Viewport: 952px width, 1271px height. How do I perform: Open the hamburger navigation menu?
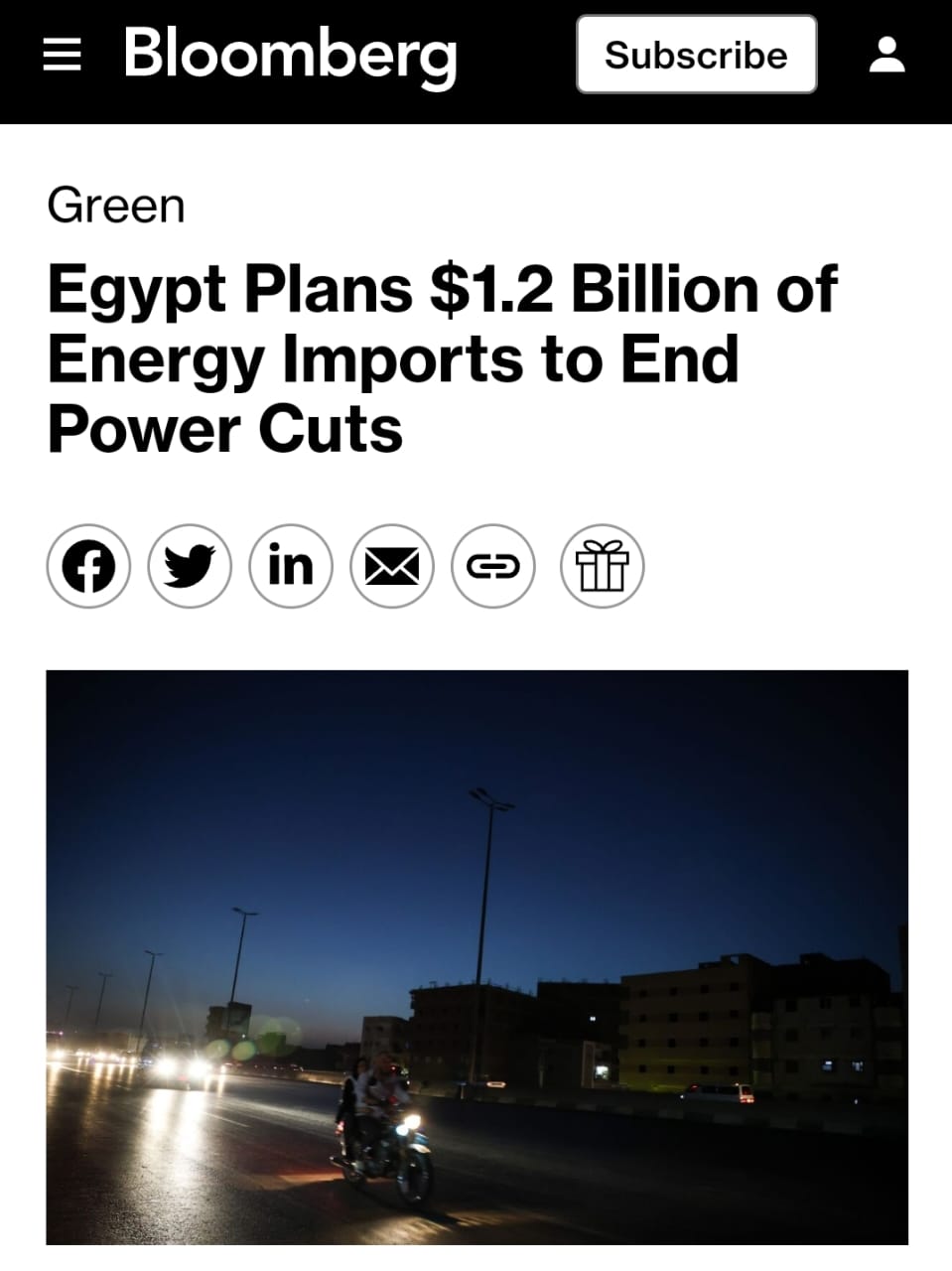(63, 56)
